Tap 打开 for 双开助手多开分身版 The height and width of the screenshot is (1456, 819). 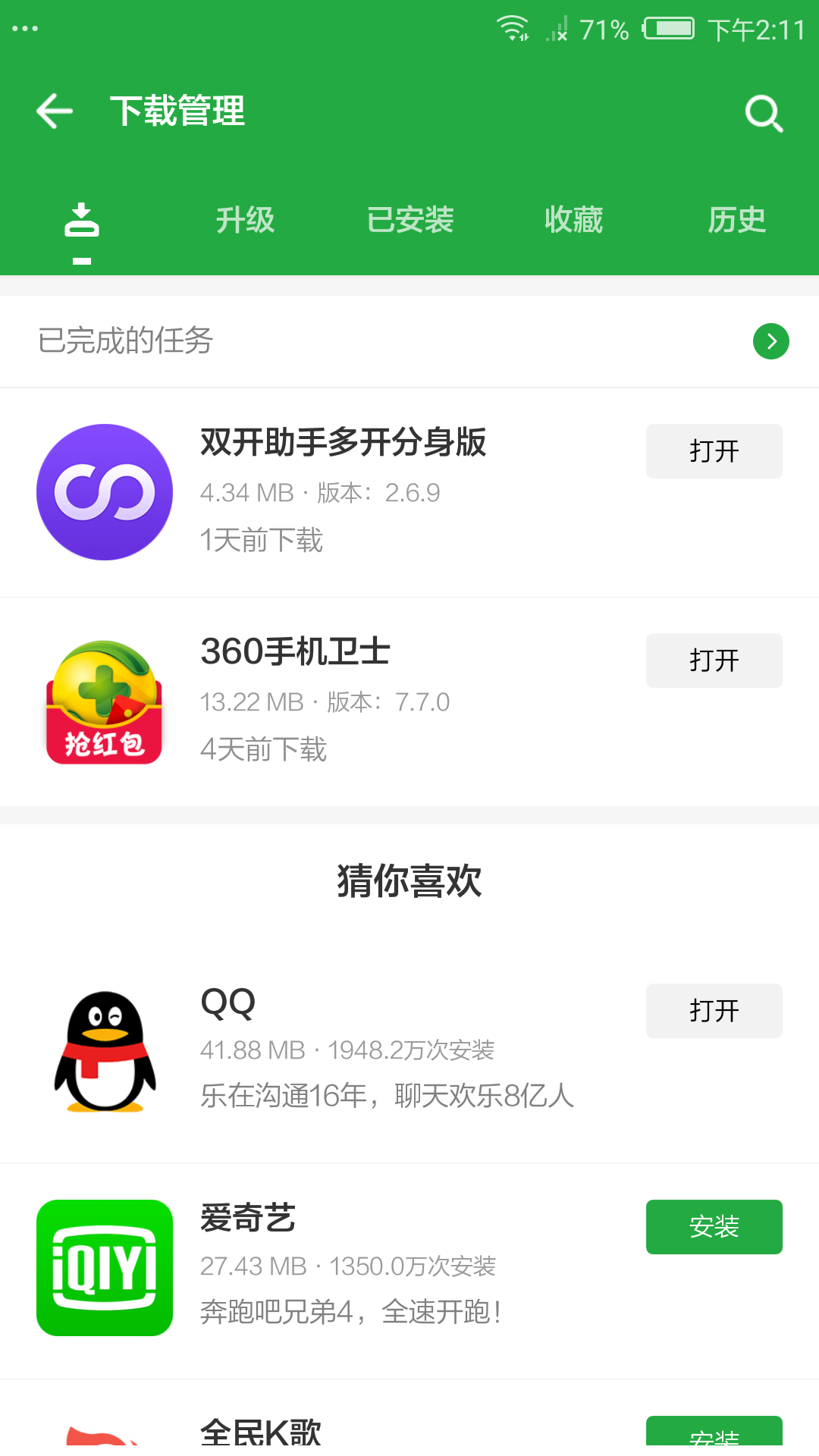click(714, 451)
